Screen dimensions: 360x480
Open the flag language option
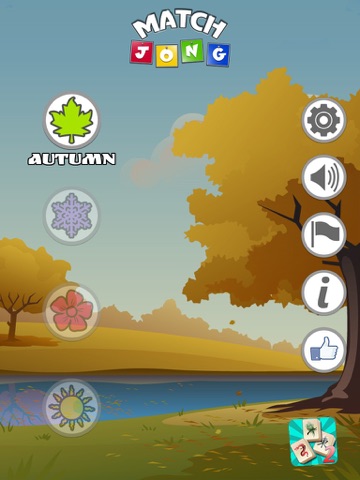pyautogui.click(x=324, y=235)
